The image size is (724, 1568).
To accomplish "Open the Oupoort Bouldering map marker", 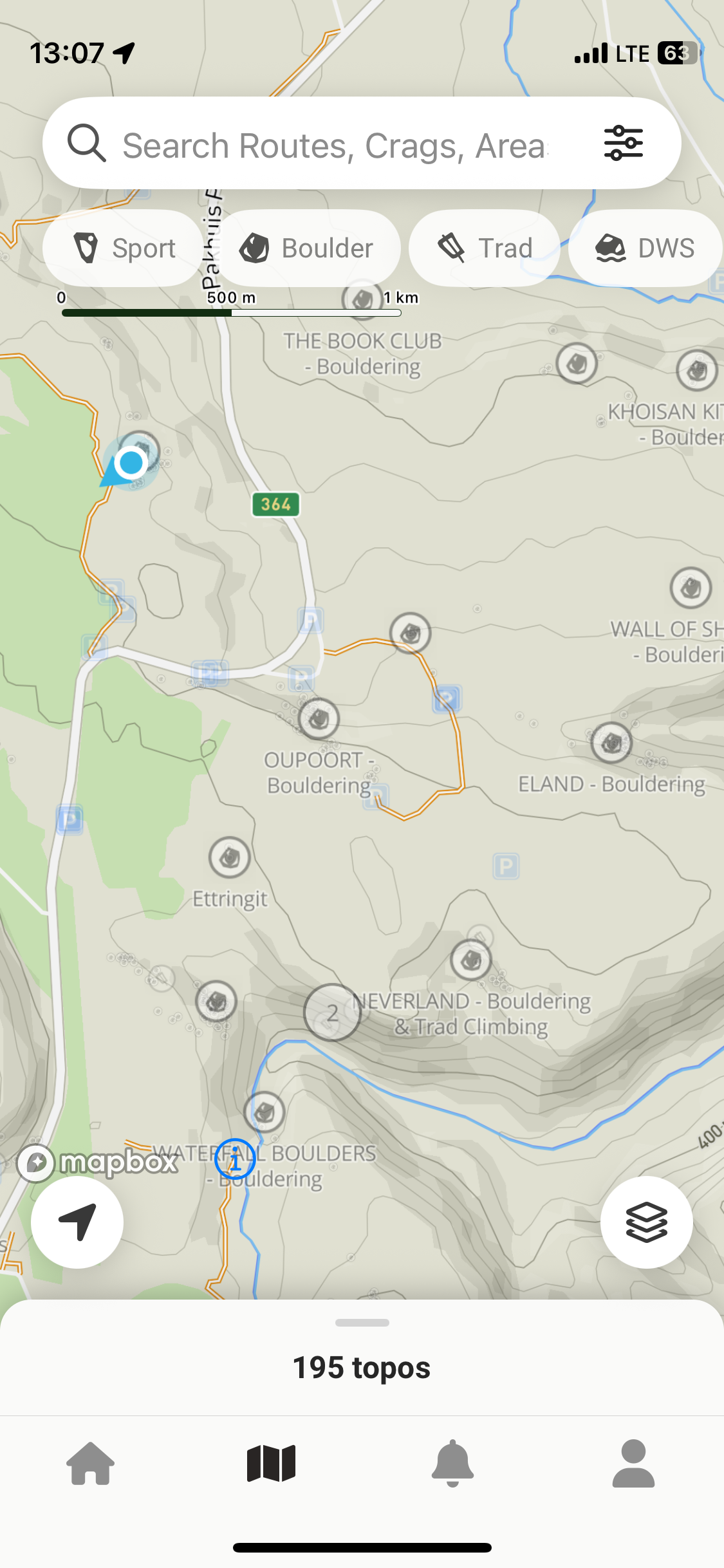I will [319, 718].
